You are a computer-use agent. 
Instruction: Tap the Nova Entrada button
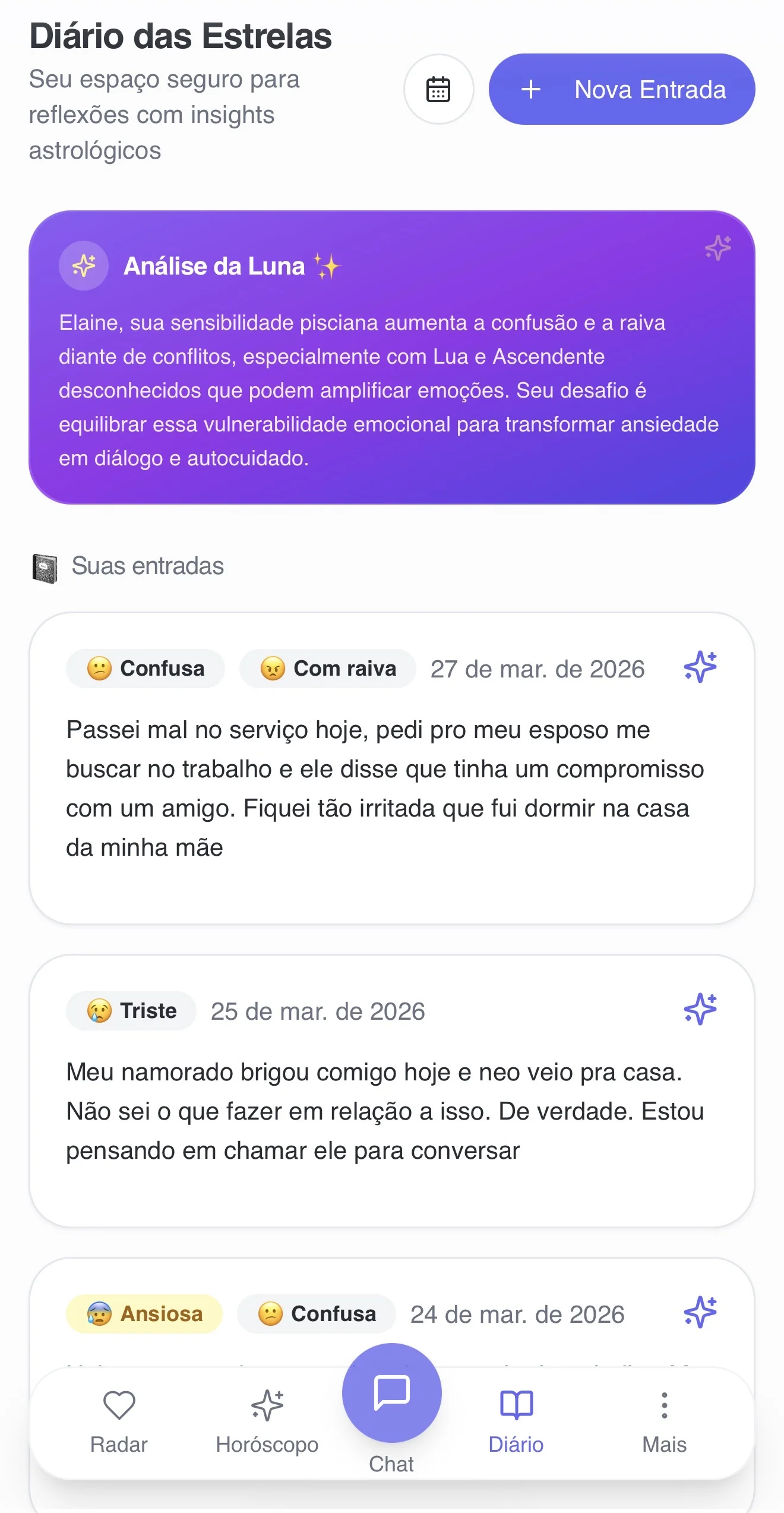620,89
